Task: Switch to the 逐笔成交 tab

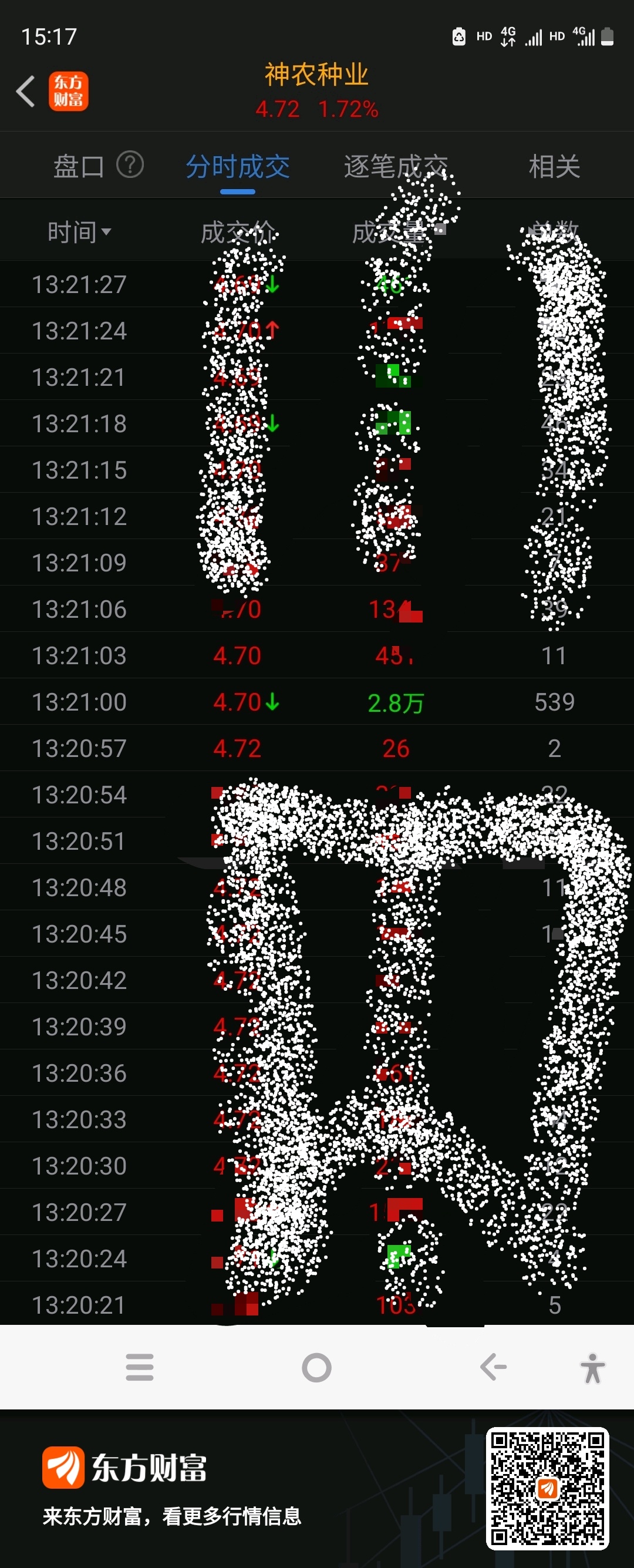Action: tap(396, 166)
